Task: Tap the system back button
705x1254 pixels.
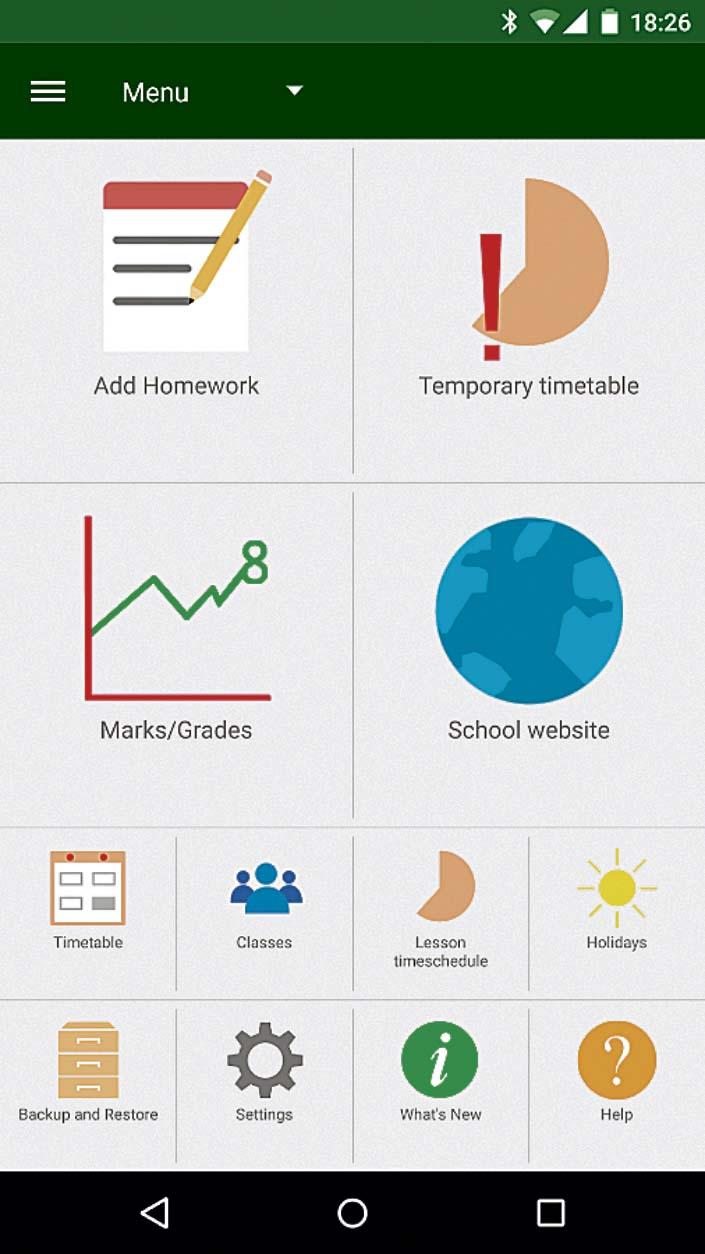Action: point(155,1212)
